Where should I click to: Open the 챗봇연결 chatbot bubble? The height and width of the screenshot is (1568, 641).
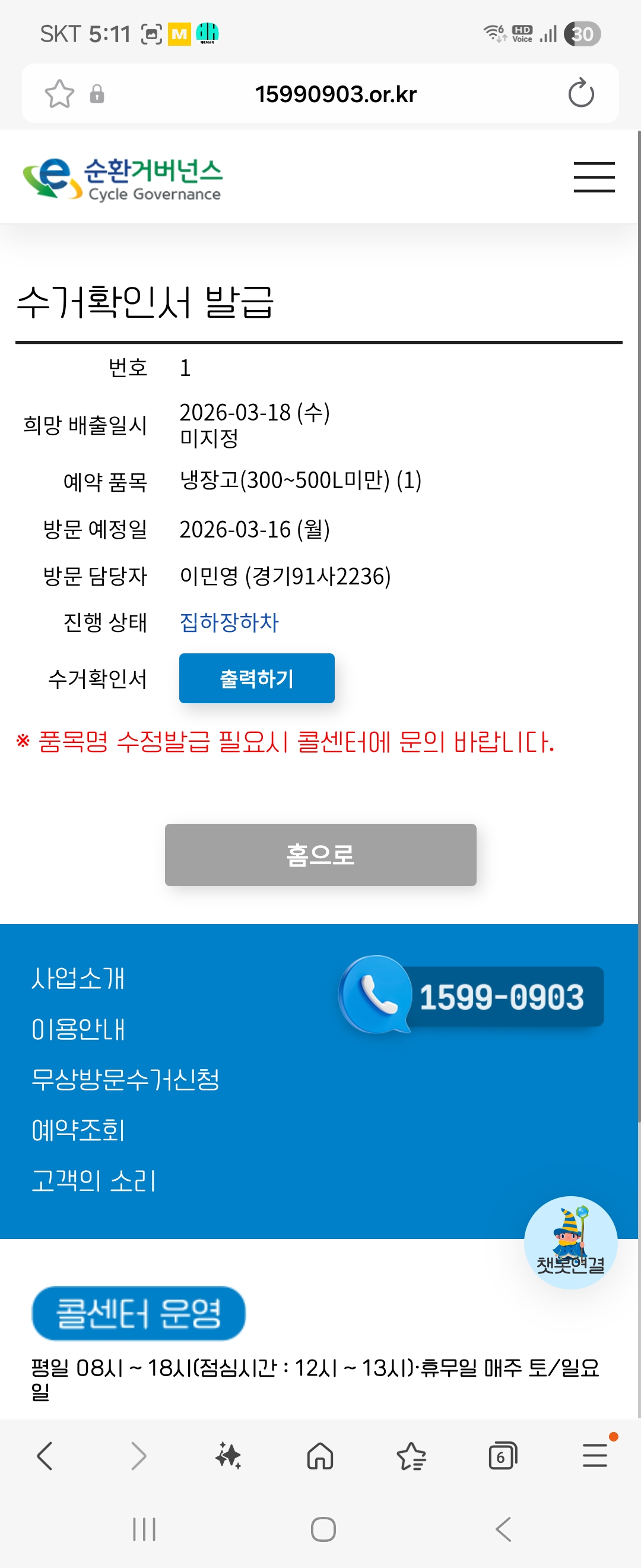pos(570,1243)
